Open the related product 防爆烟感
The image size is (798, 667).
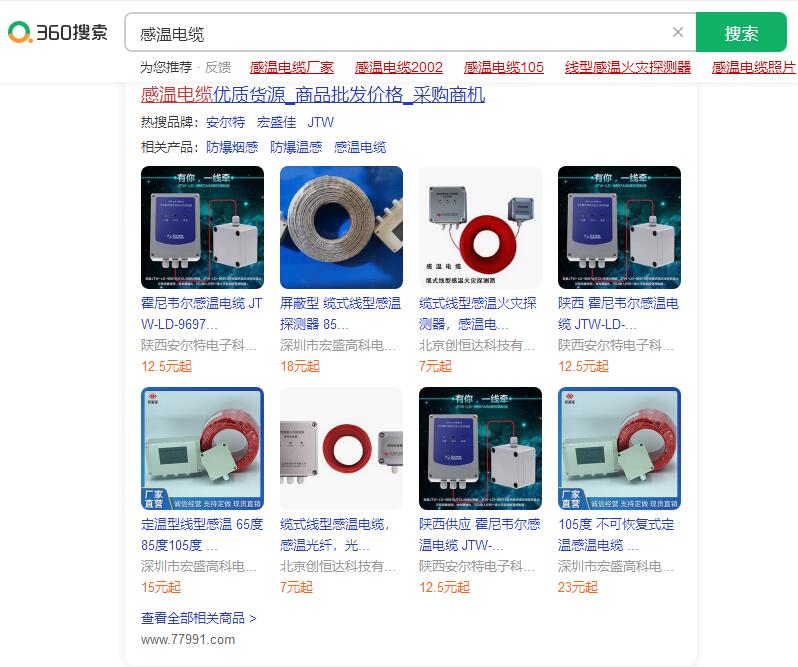click(232, 147)
